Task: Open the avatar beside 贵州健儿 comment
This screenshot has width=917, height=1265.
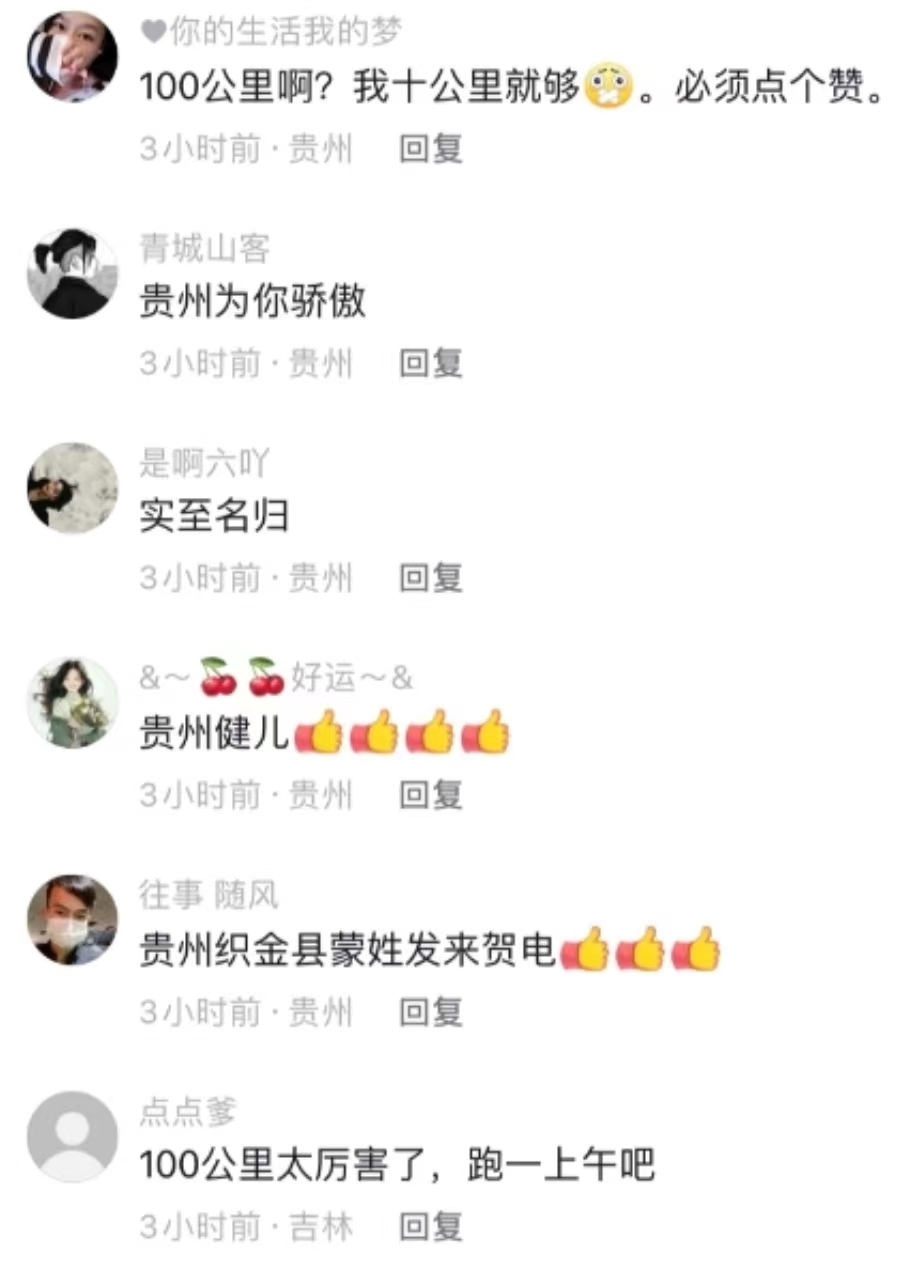Action: [72, 703]
